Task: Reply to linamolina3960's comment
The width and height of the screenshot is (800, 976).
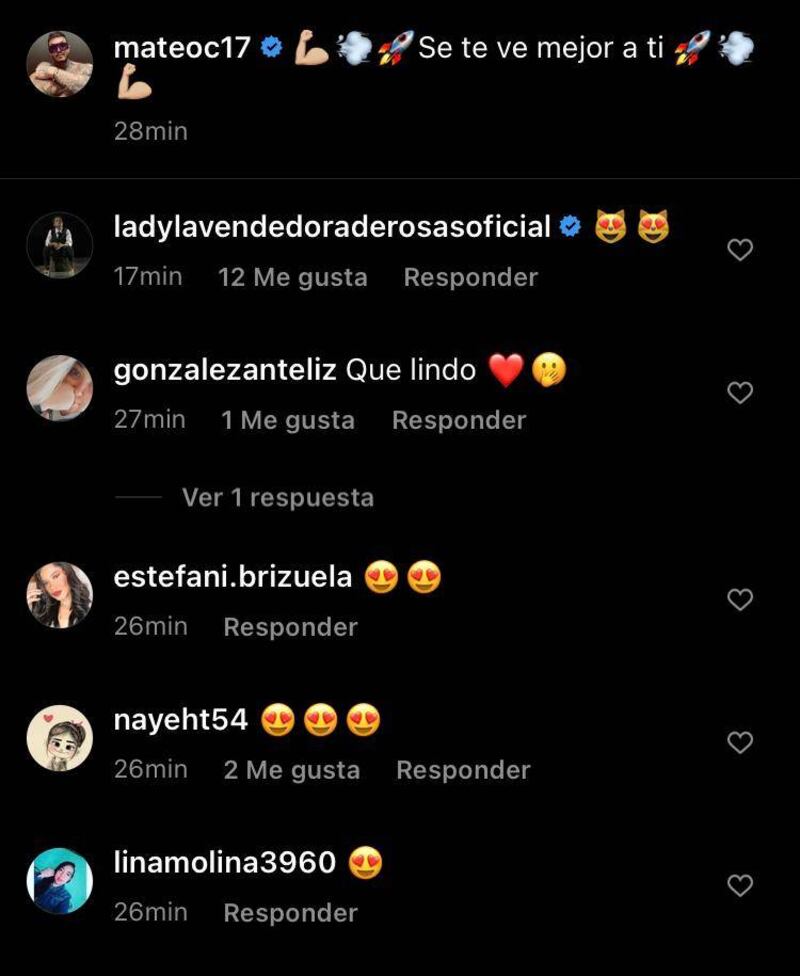Action: pos(290,913)
